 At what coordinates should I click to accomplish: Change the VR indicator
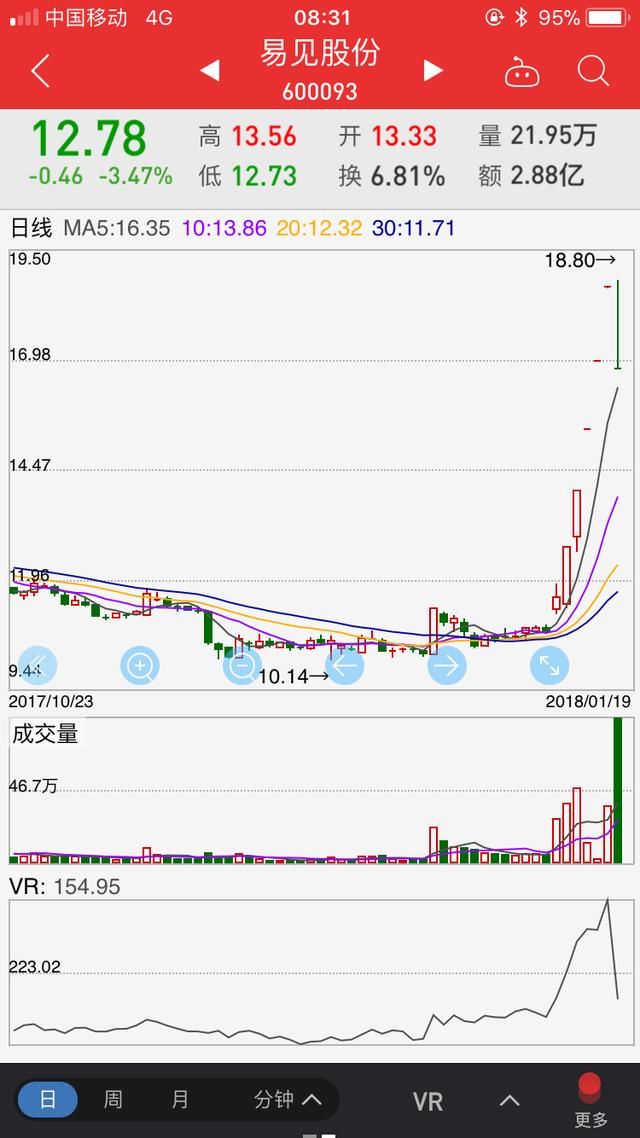(428, 1101)
